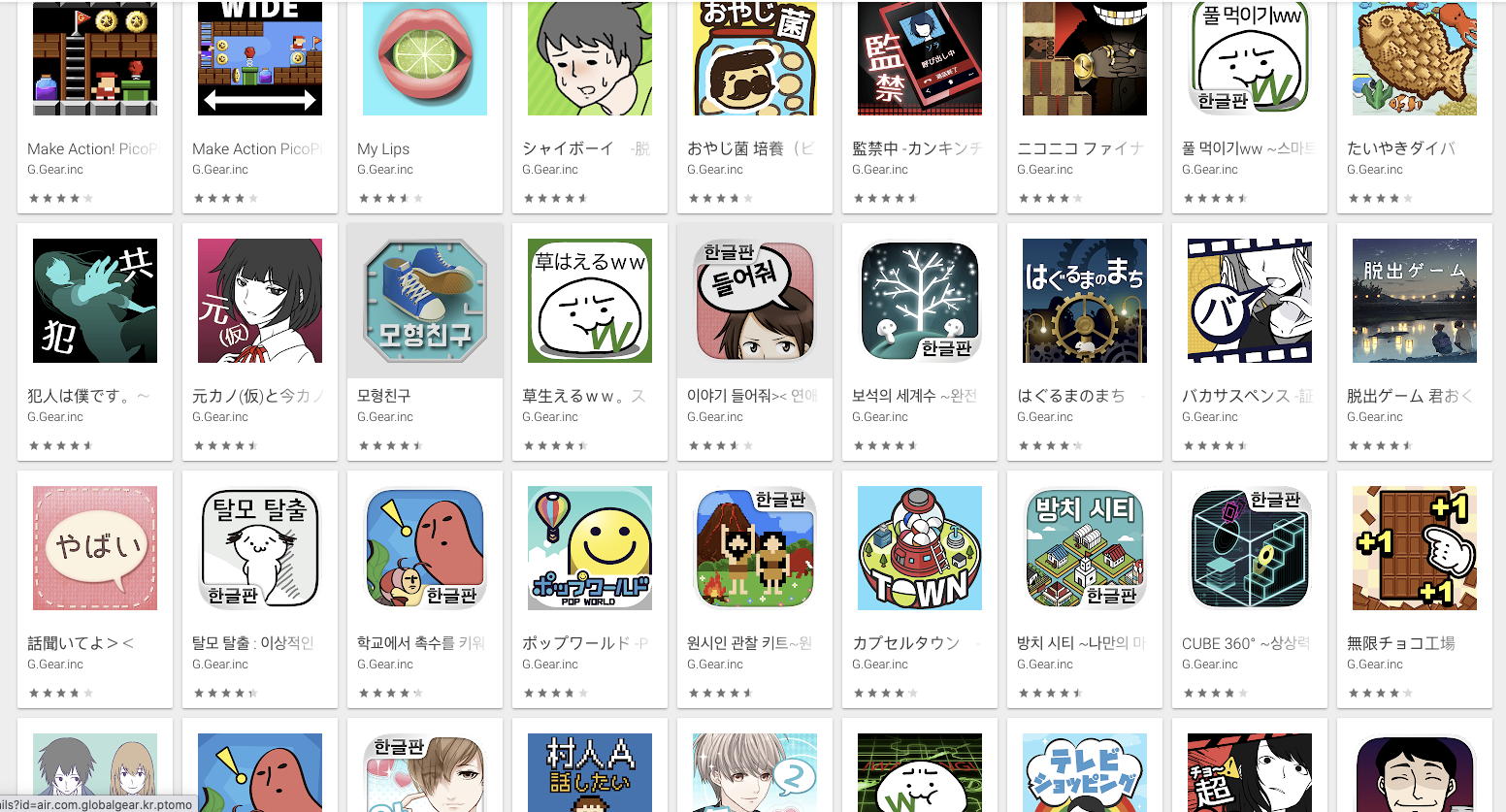Open the CUBE 360° app card
The width and height of the screenshot is (1506, 812).
(x=1249, y=548)
